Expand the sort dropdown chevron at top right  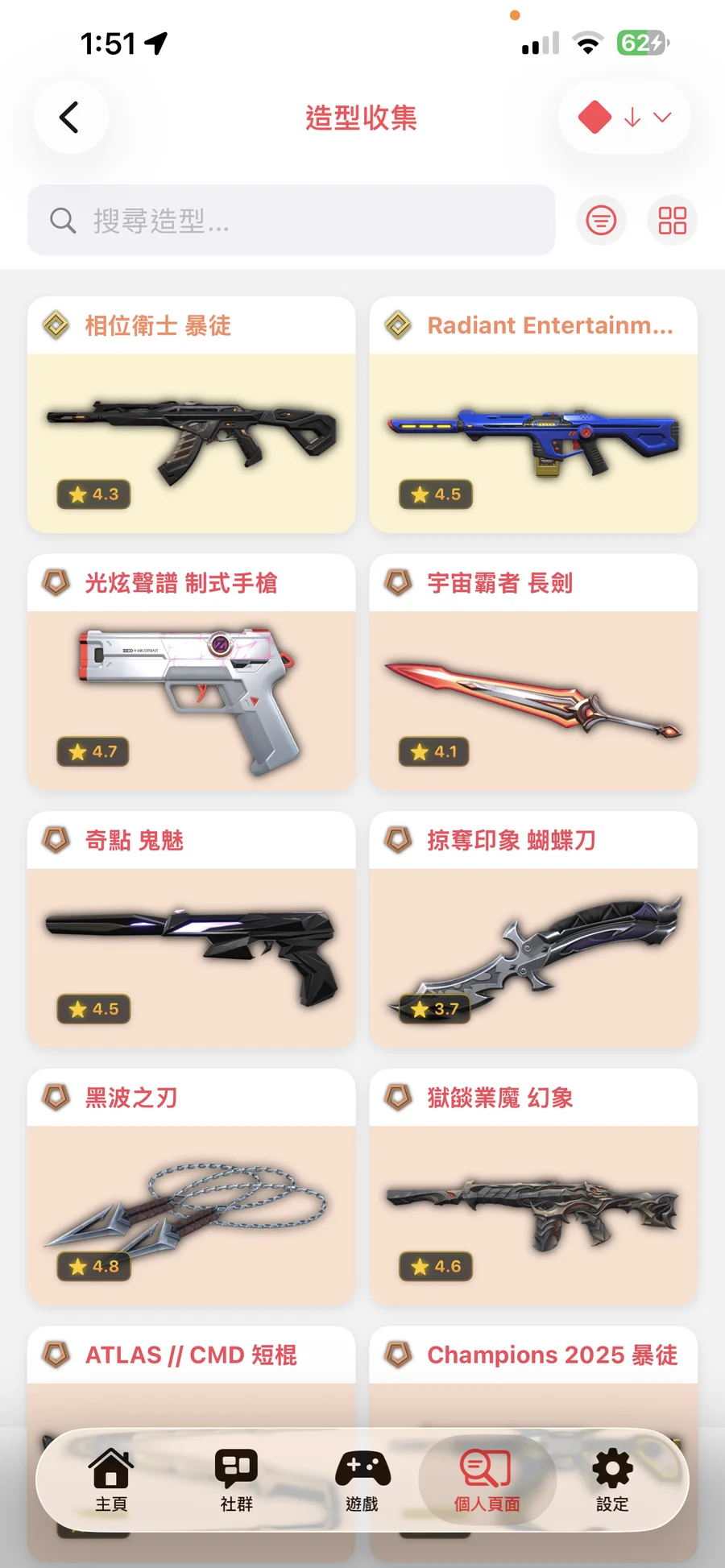point(661,116)
